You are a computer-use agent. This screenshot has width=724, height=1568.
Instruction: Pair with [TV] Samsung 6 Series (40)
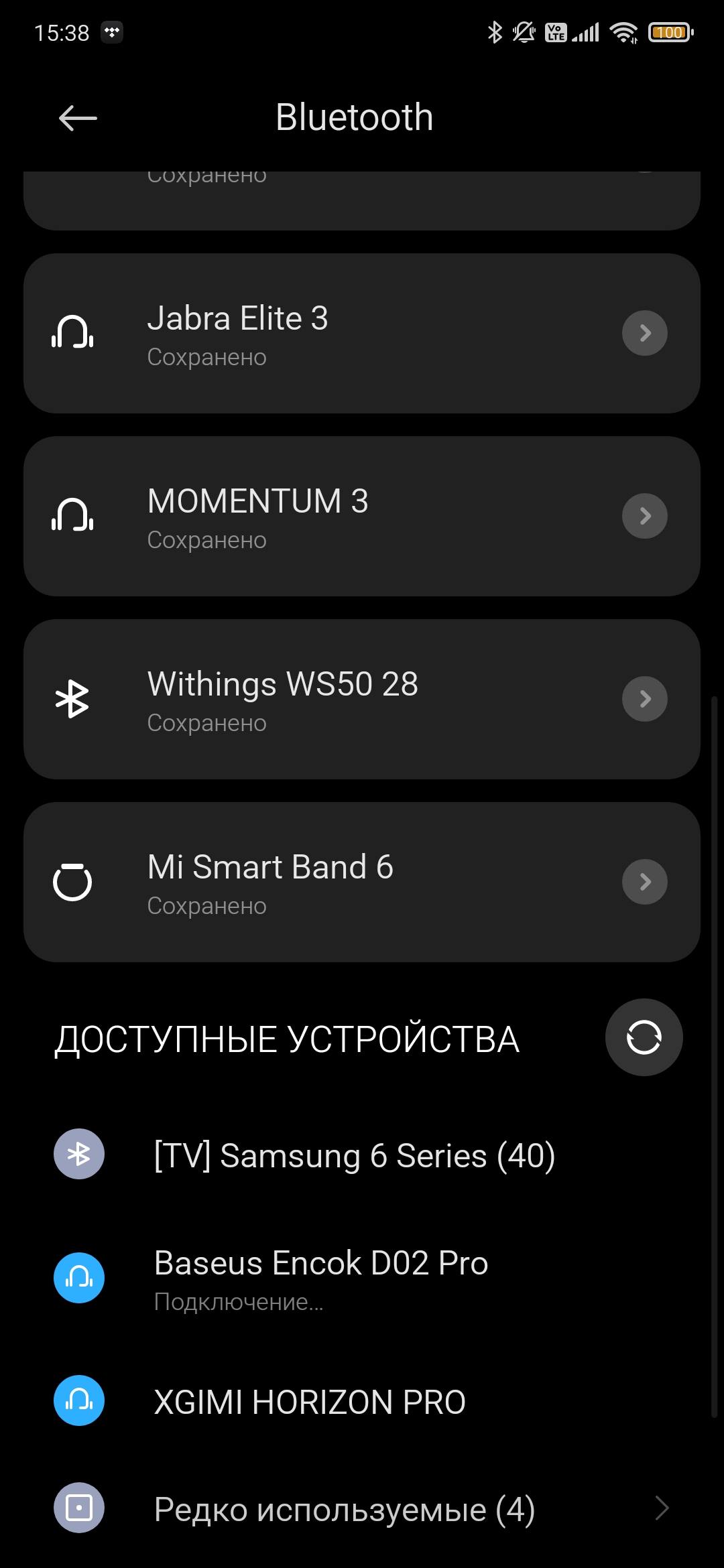(354, 1155)
